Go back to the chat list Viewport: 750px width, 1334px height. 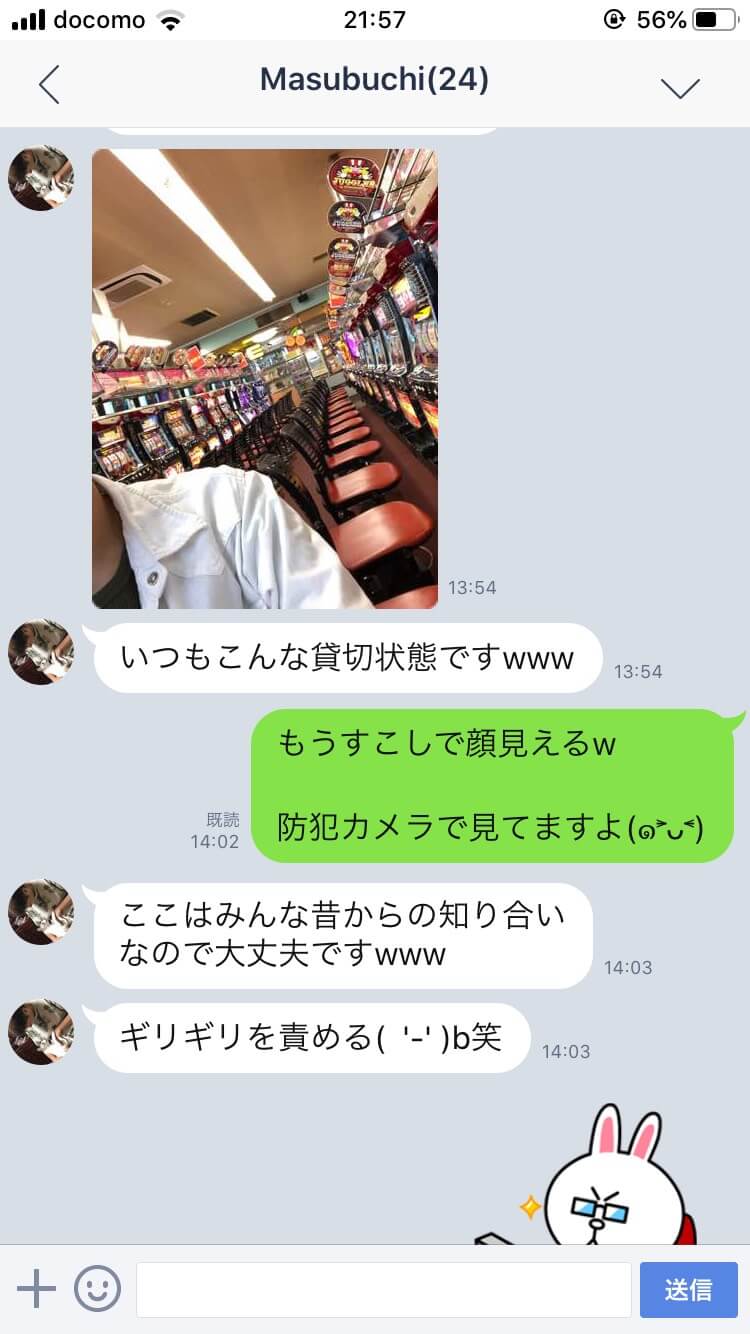tap(49, 85)
